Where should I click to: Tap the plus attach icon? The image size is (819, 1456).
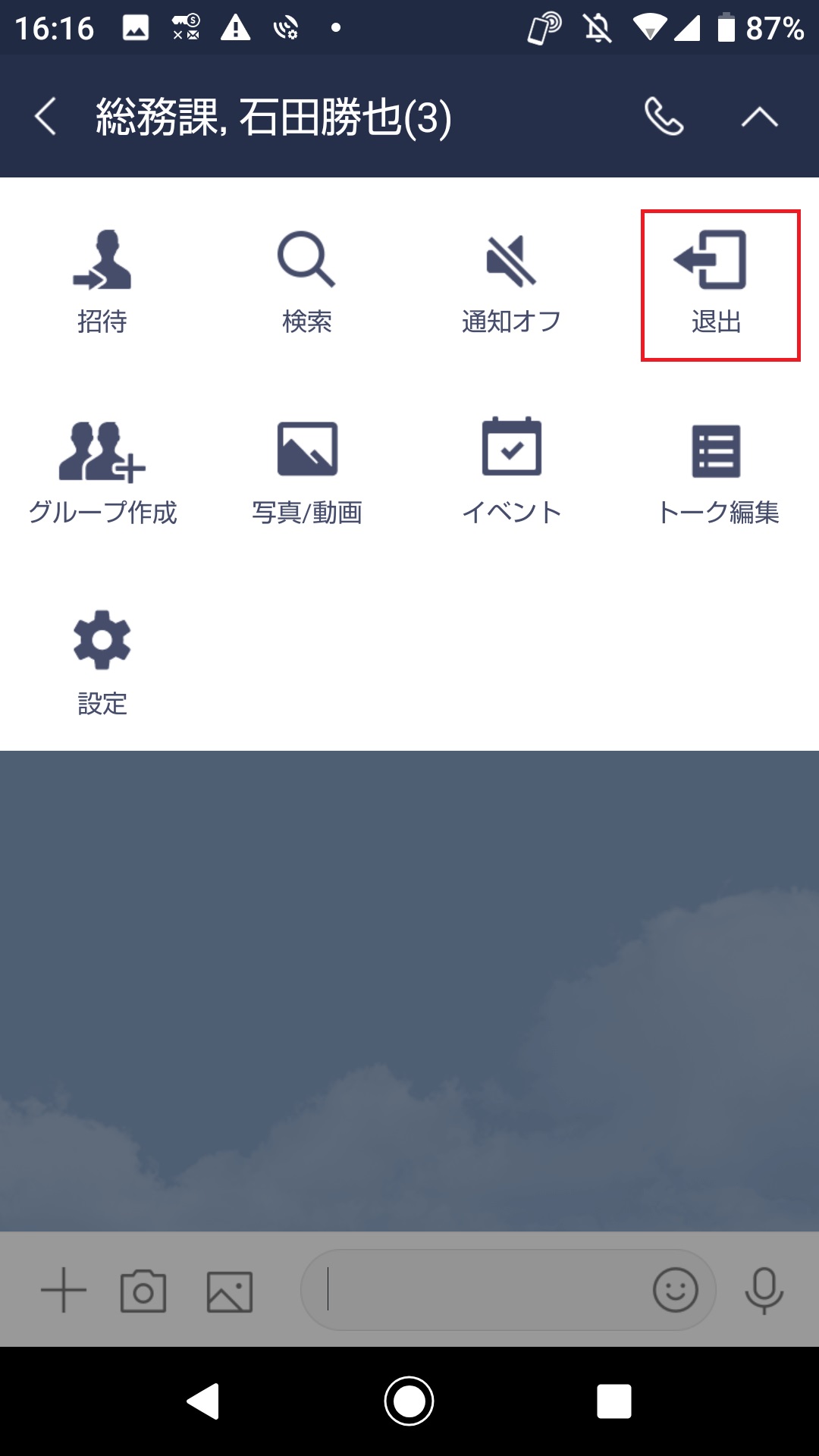pyautogui.click(x=64, y=1290)
